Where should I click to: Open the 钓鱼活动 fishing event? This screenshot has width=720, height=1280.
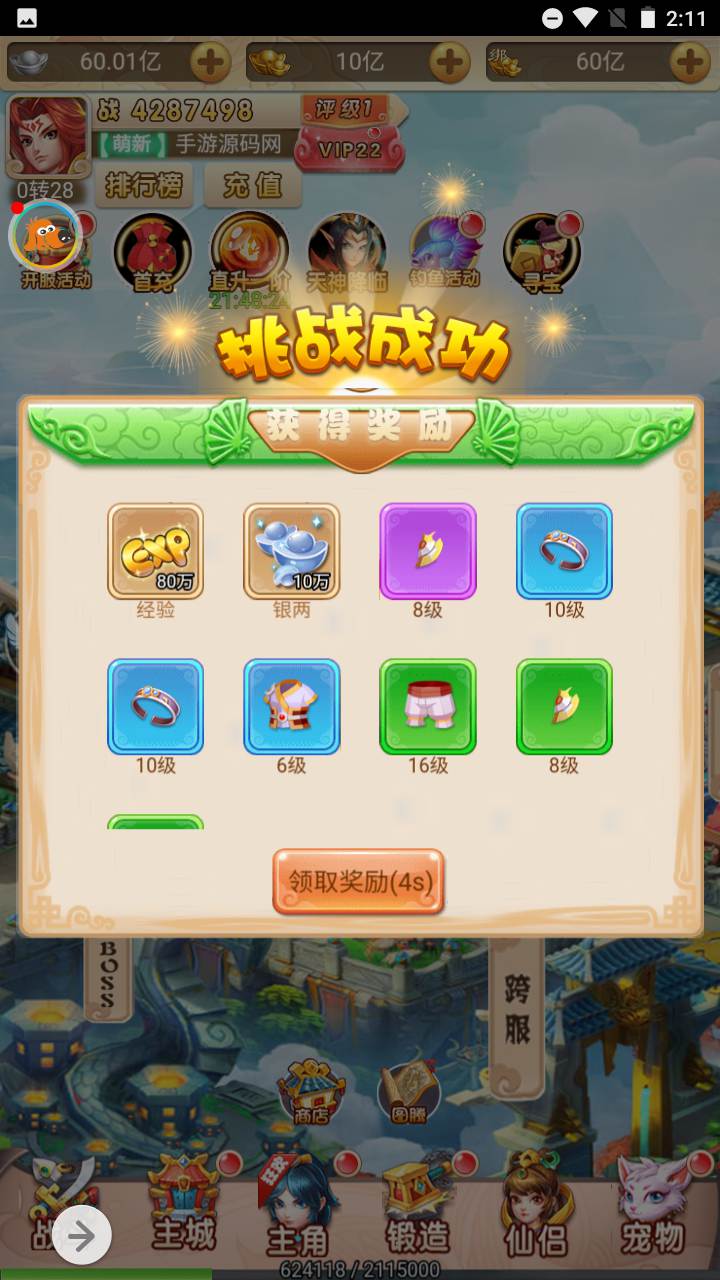tap(446, 250)
